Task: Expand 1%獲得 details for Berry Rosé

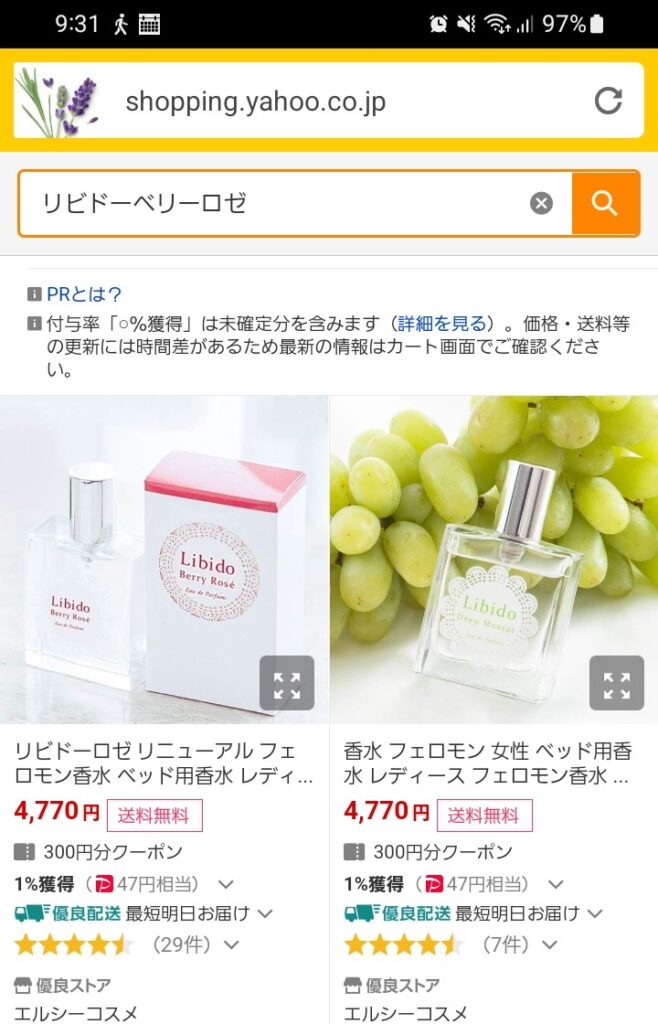Action: point(226,884)
